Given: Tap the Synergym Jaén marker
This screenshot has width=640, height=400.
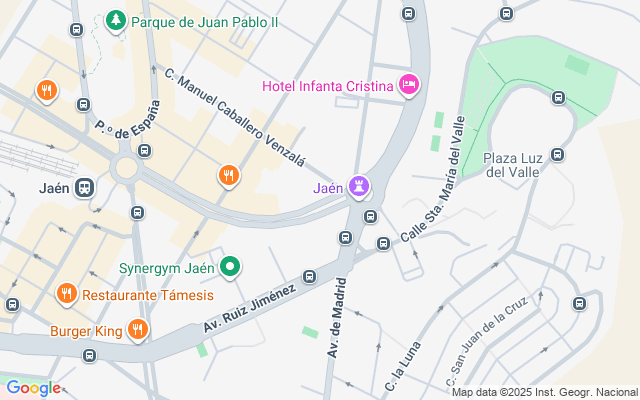Looking at the screenshot, I should (230, 267).
